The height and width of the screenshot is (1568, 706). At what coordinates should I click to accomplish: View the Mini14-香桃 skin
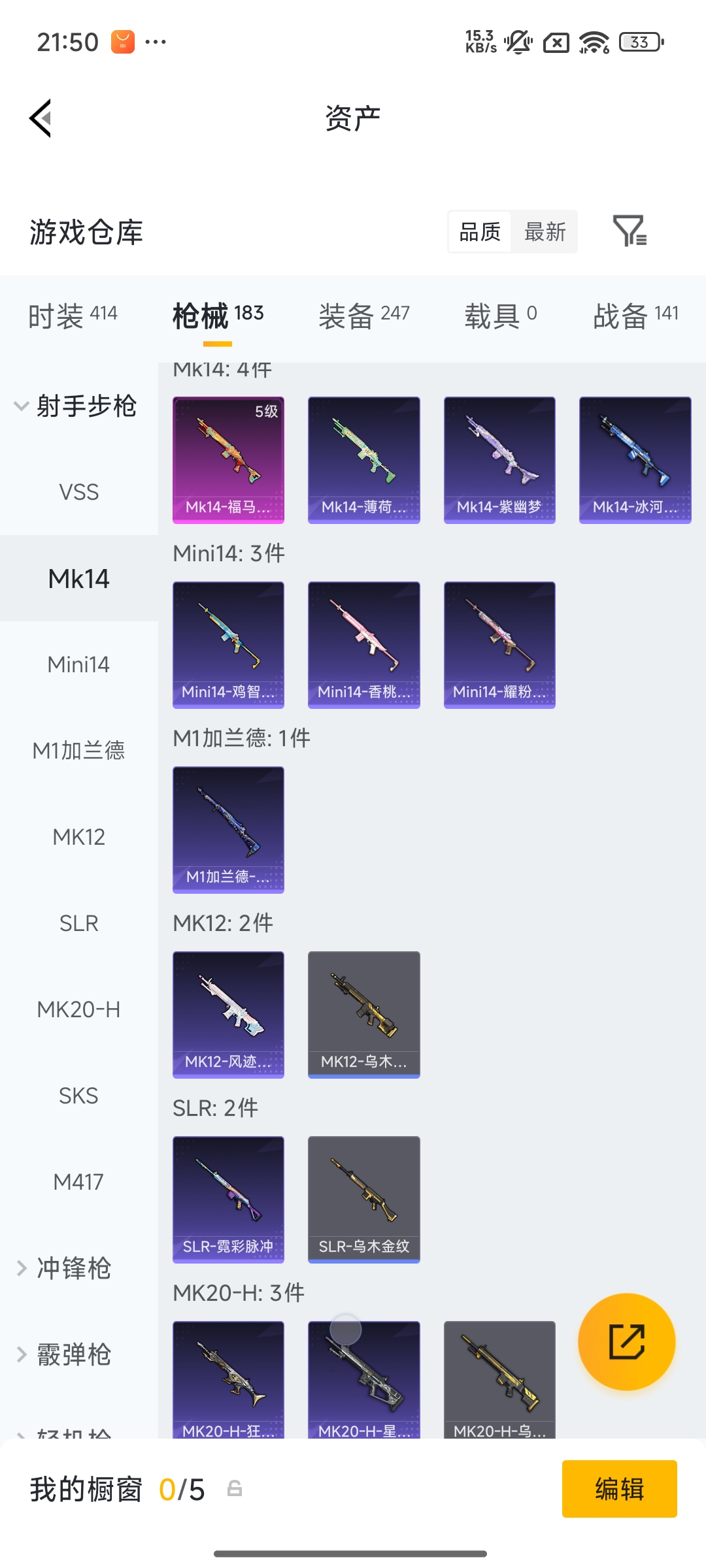363,644
